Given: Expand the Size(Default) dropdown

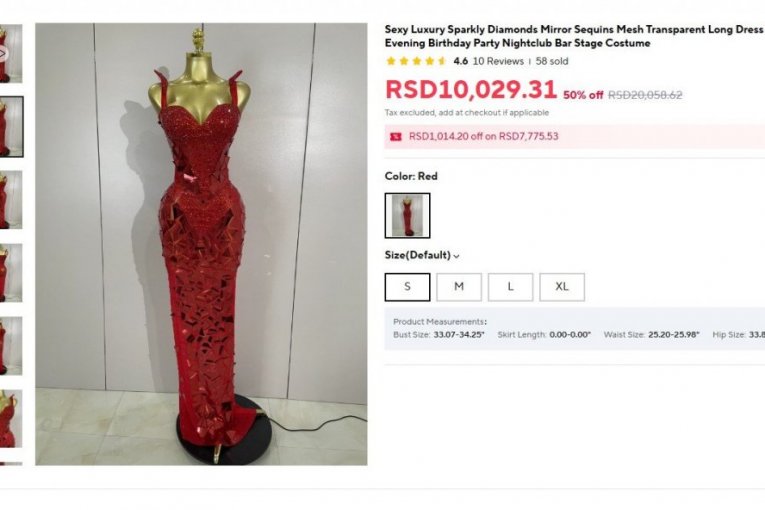Looking at the screenshot, I should pos(422,256).
